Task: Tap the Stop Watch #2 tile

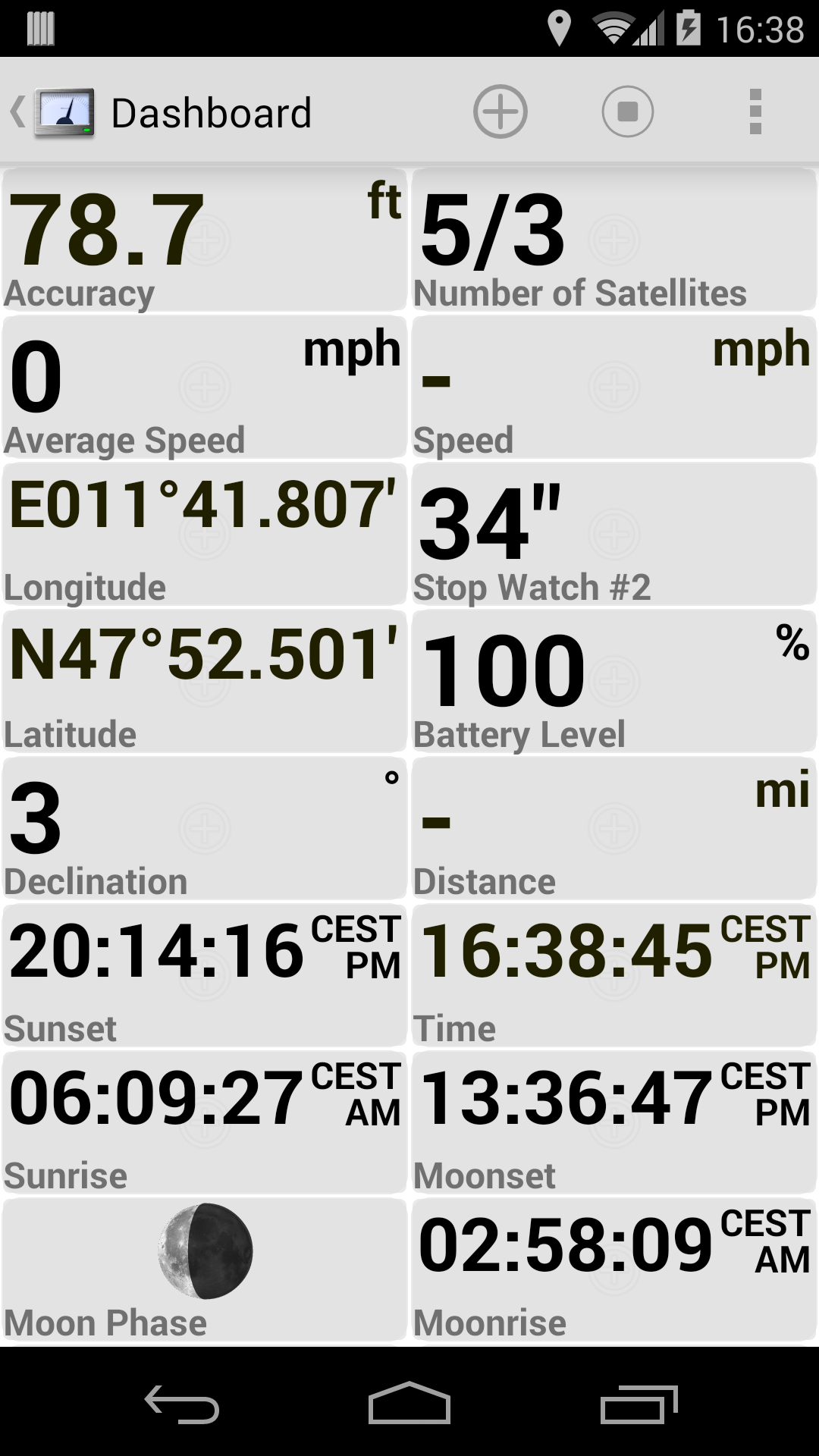Action: click(614, 535)
